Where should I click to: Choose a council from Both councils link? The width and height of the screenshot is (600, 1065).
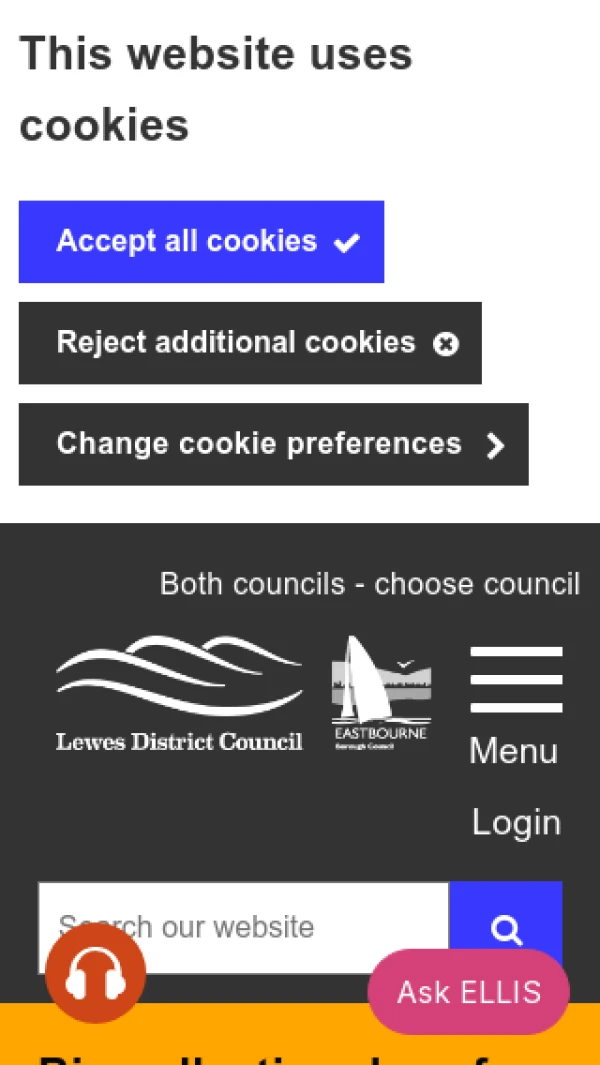(x=370, y=584)
